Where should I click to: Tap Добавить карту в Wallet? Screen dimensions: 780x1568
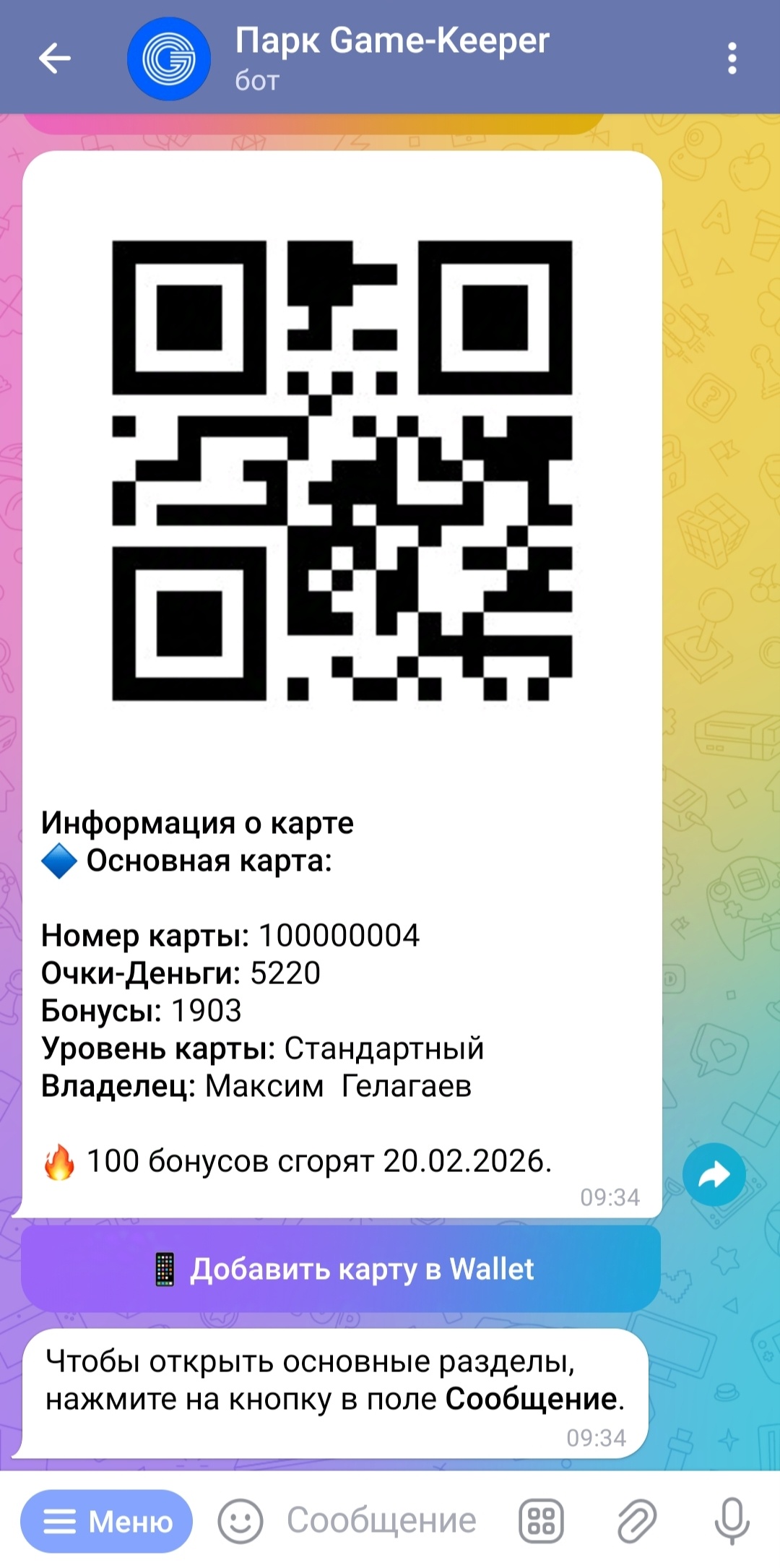[x=341, y=1270]
